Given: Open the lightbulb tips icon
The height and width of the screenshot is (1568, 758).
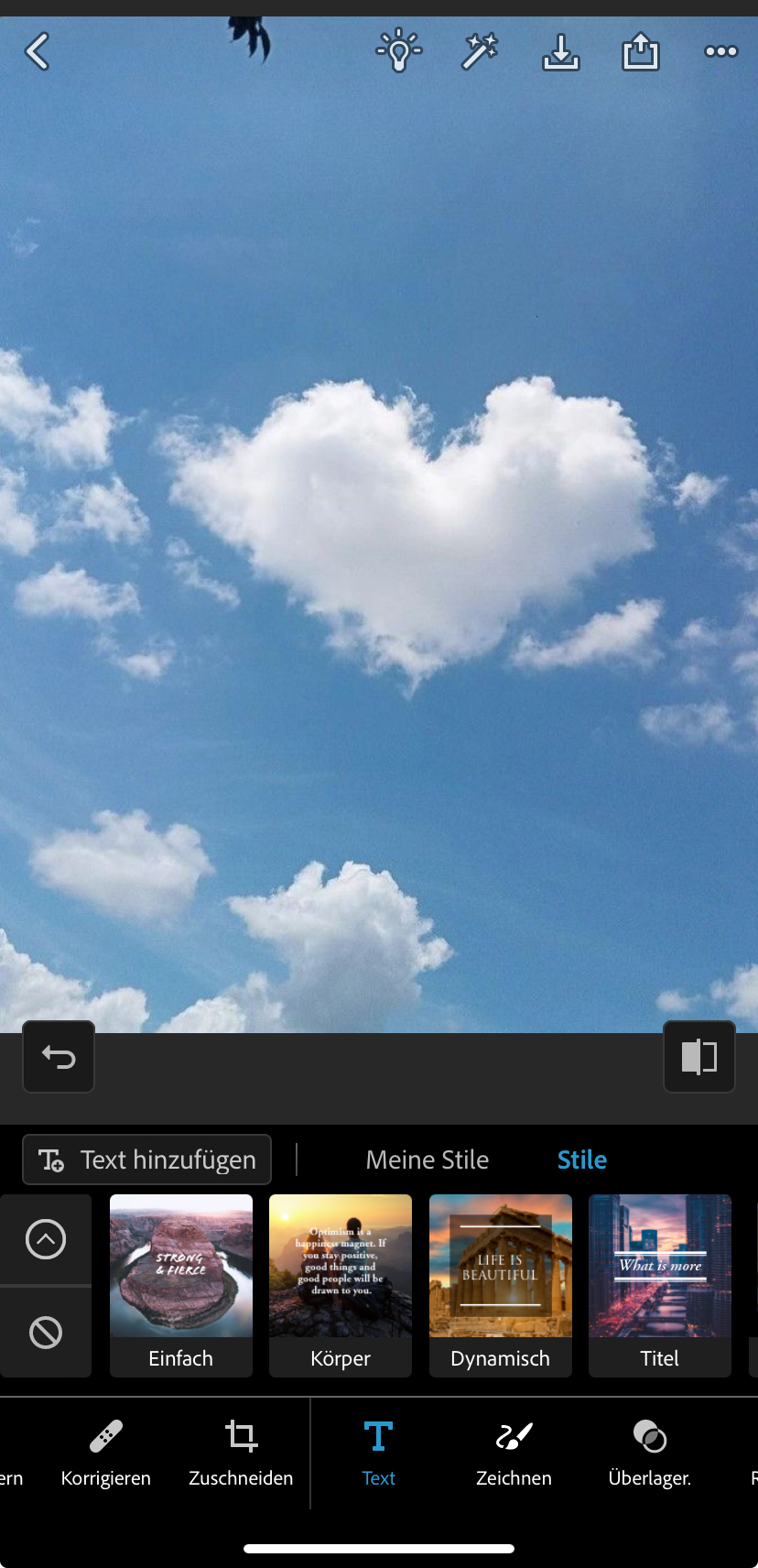Looking at the screenshot, I should tap(399, 51).
